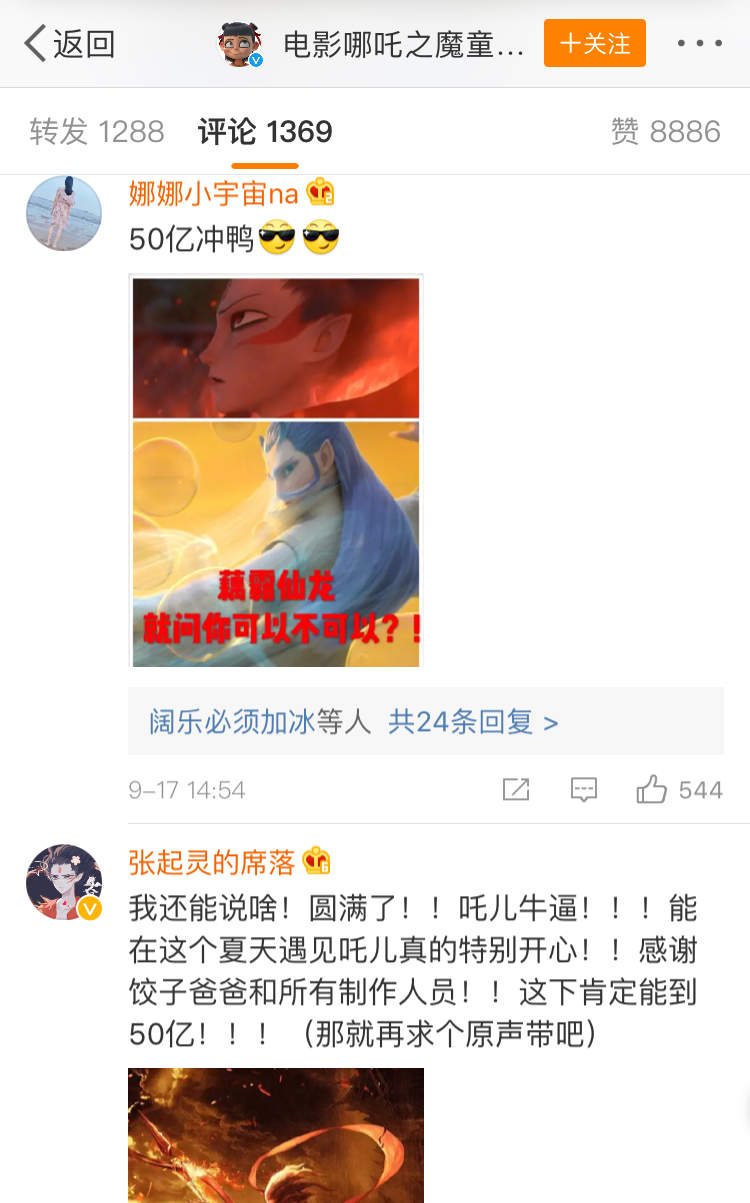Reply to 娜娜小宇宙na's comment
This screenshot has width=750, height=1203.
pos(584,790)
